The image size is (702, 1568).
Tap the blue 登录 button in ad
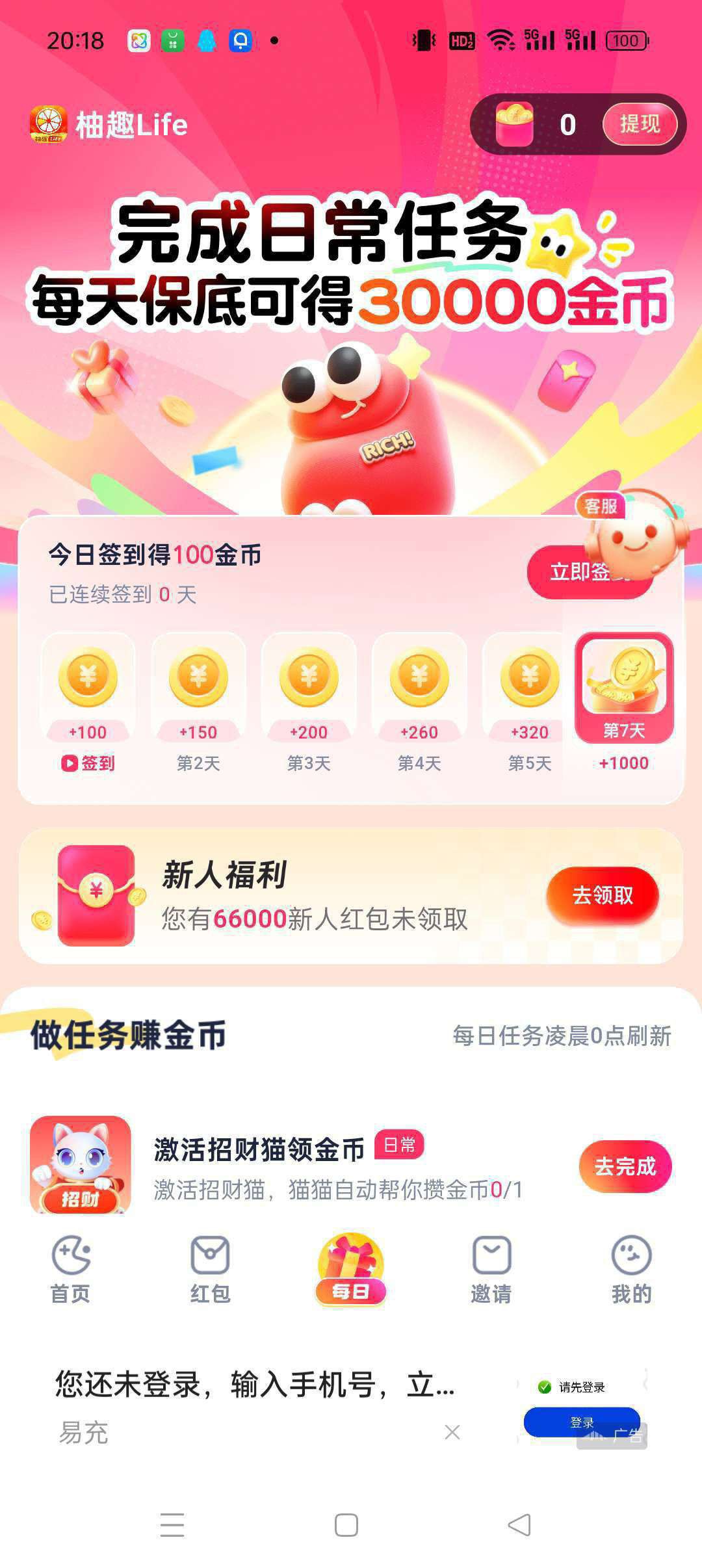click(x=581, y=1421)
